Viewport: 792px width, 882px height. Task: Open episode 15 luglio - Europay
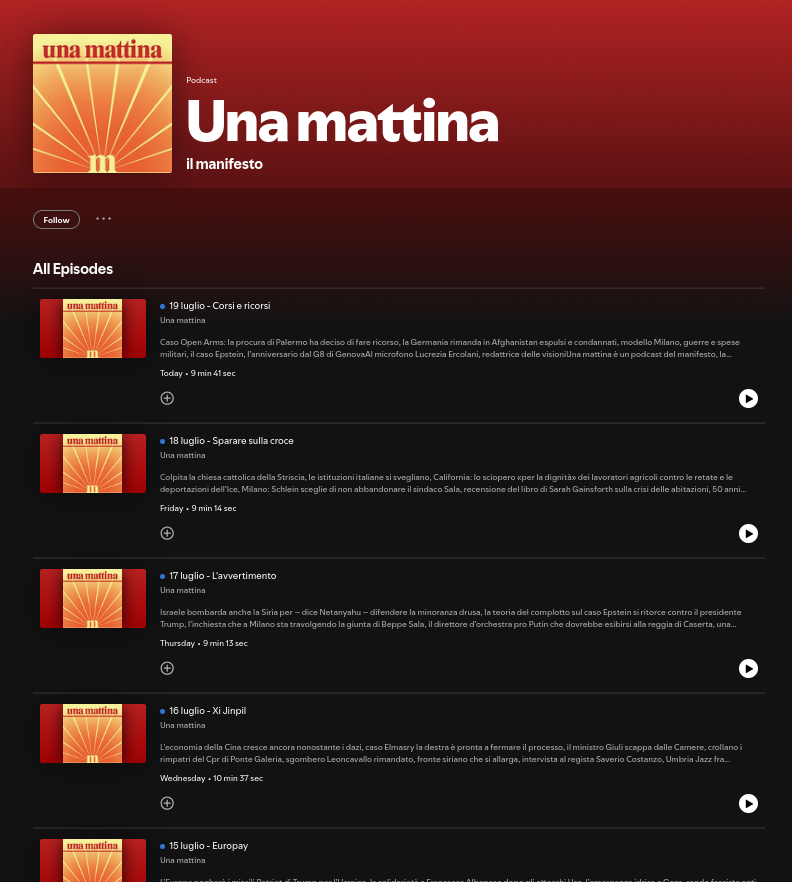tap(208, 846)
